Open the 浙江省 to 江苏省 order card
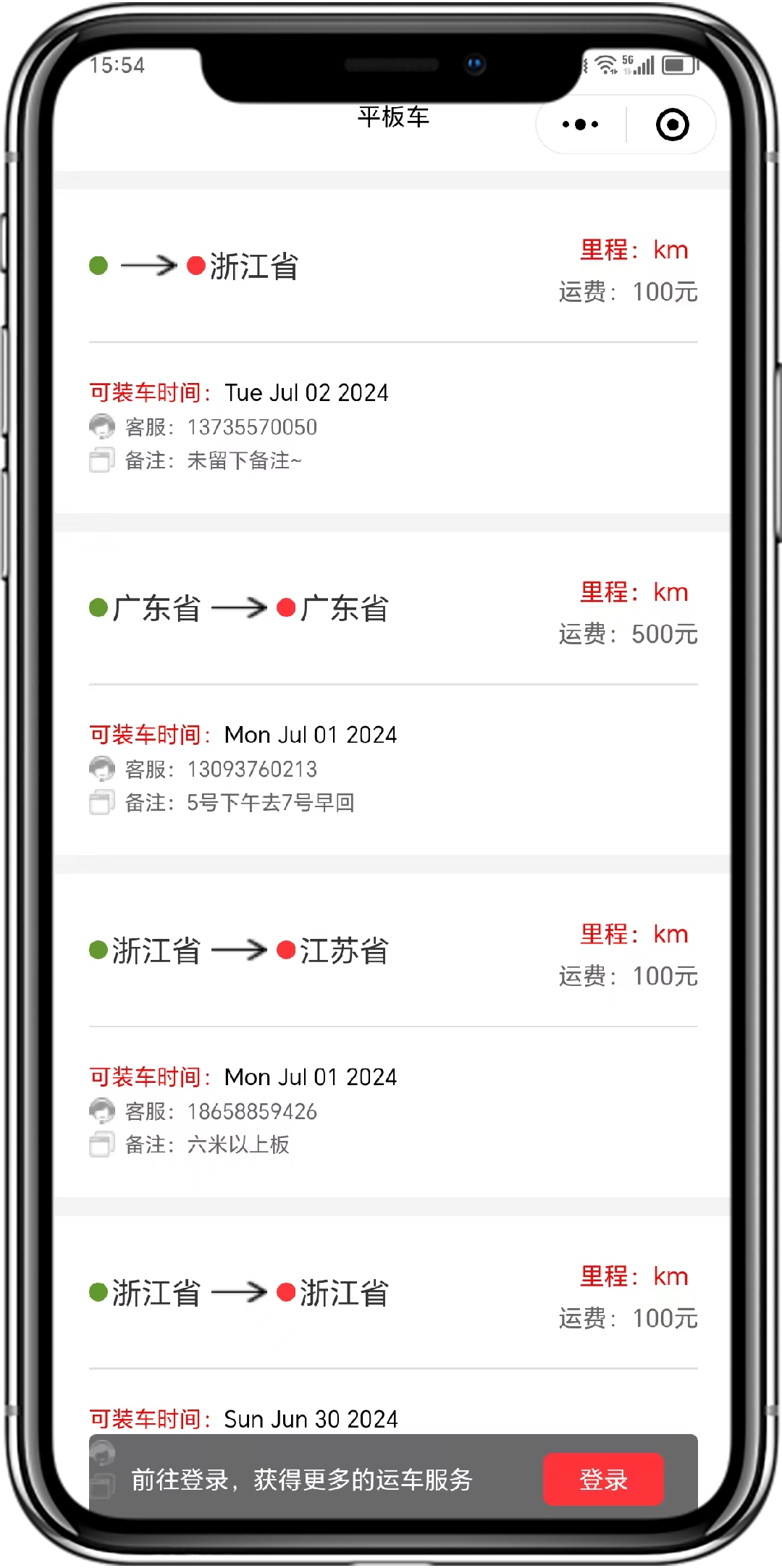The image size is (782, 1568). click(391, 1034)
